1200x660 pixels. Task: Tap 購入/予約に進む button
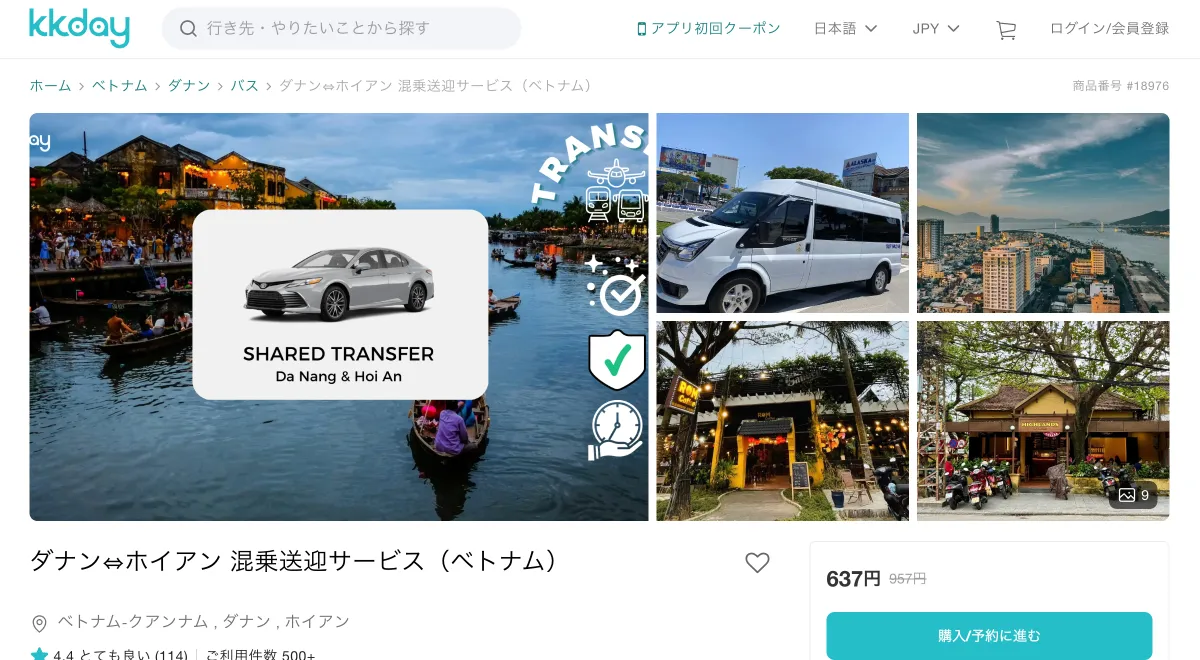tap(988, 636)
